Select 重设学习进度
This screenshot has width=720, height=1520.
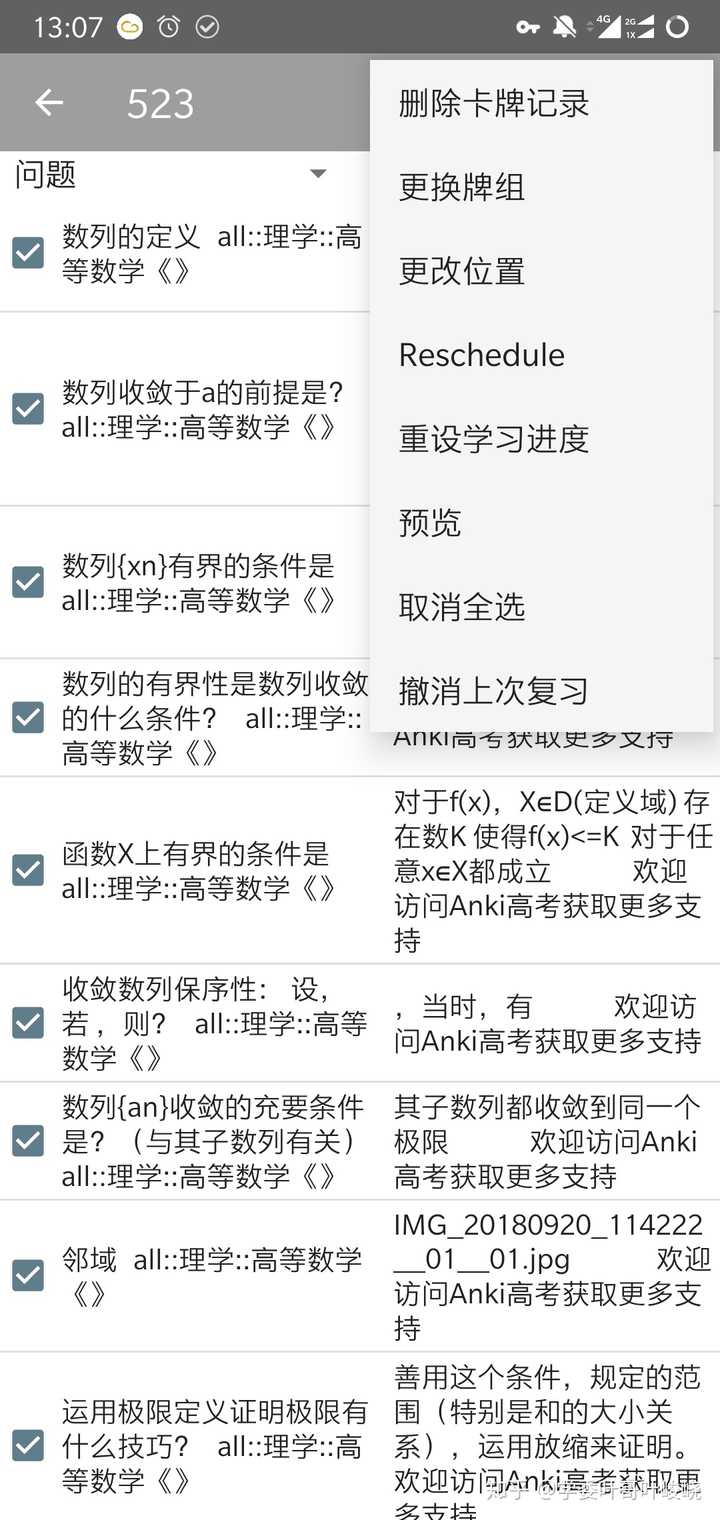click(494, 439)
